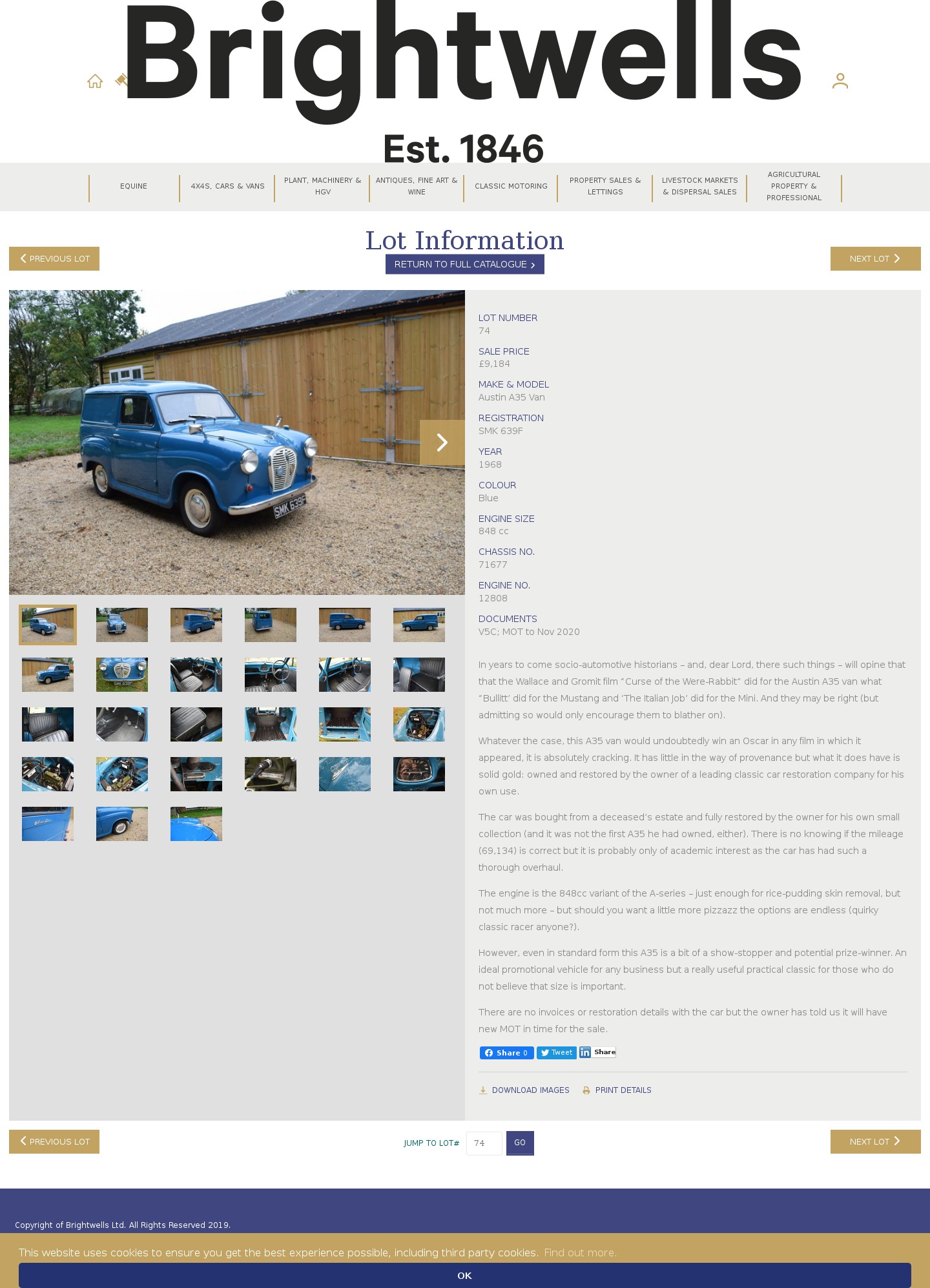Screen dimensions: 930x1288
Task: Go to the home page icon
Action: (95, 81)
